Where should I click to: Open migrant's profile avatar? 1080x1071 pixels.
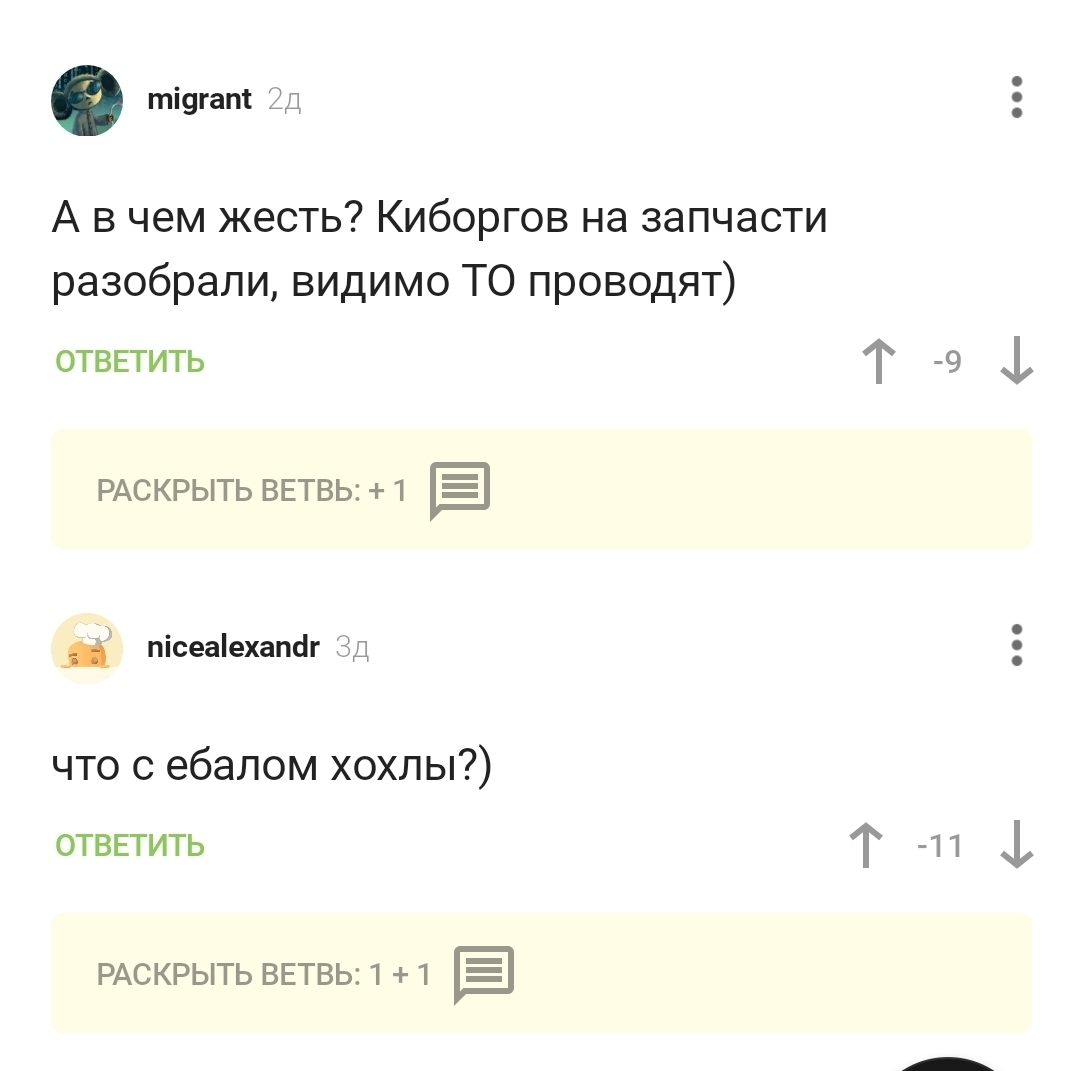point(87,100)
